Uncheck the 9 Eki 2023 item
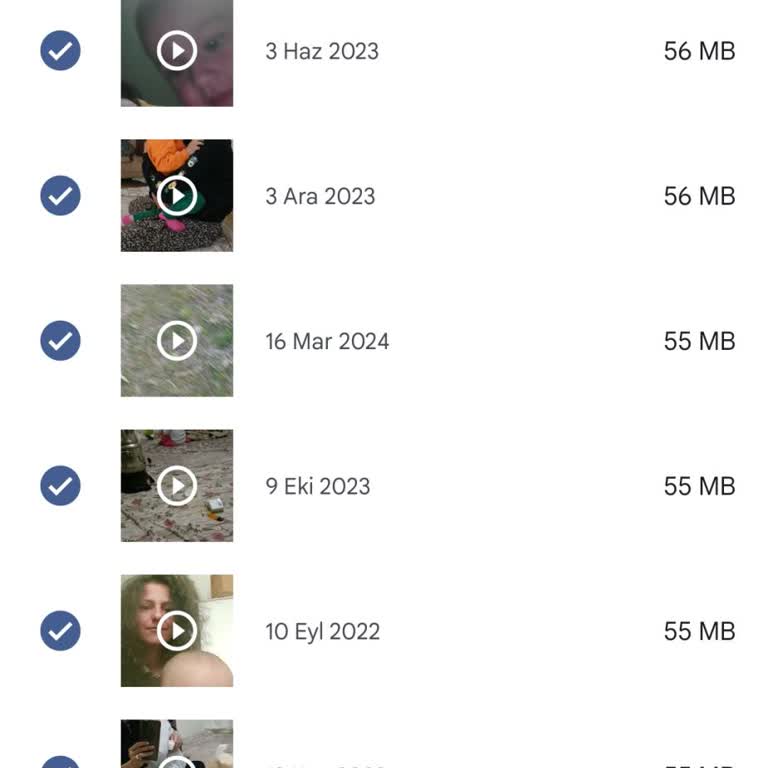This screenshot has width=768, height=768. [x=60, y=485]
